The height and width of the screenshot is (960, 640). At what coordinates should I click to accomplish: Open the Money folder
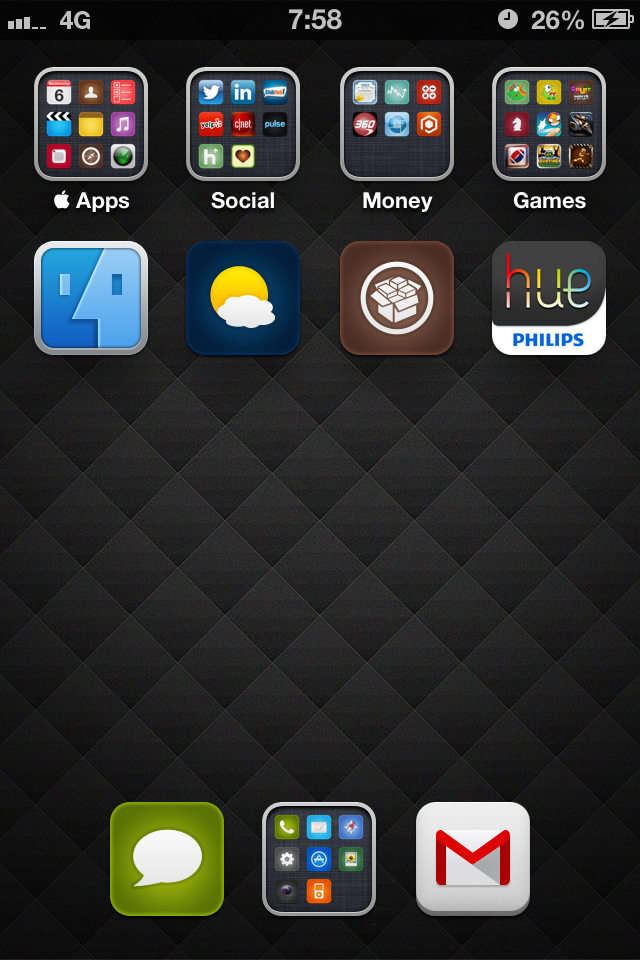click(397, 124)
